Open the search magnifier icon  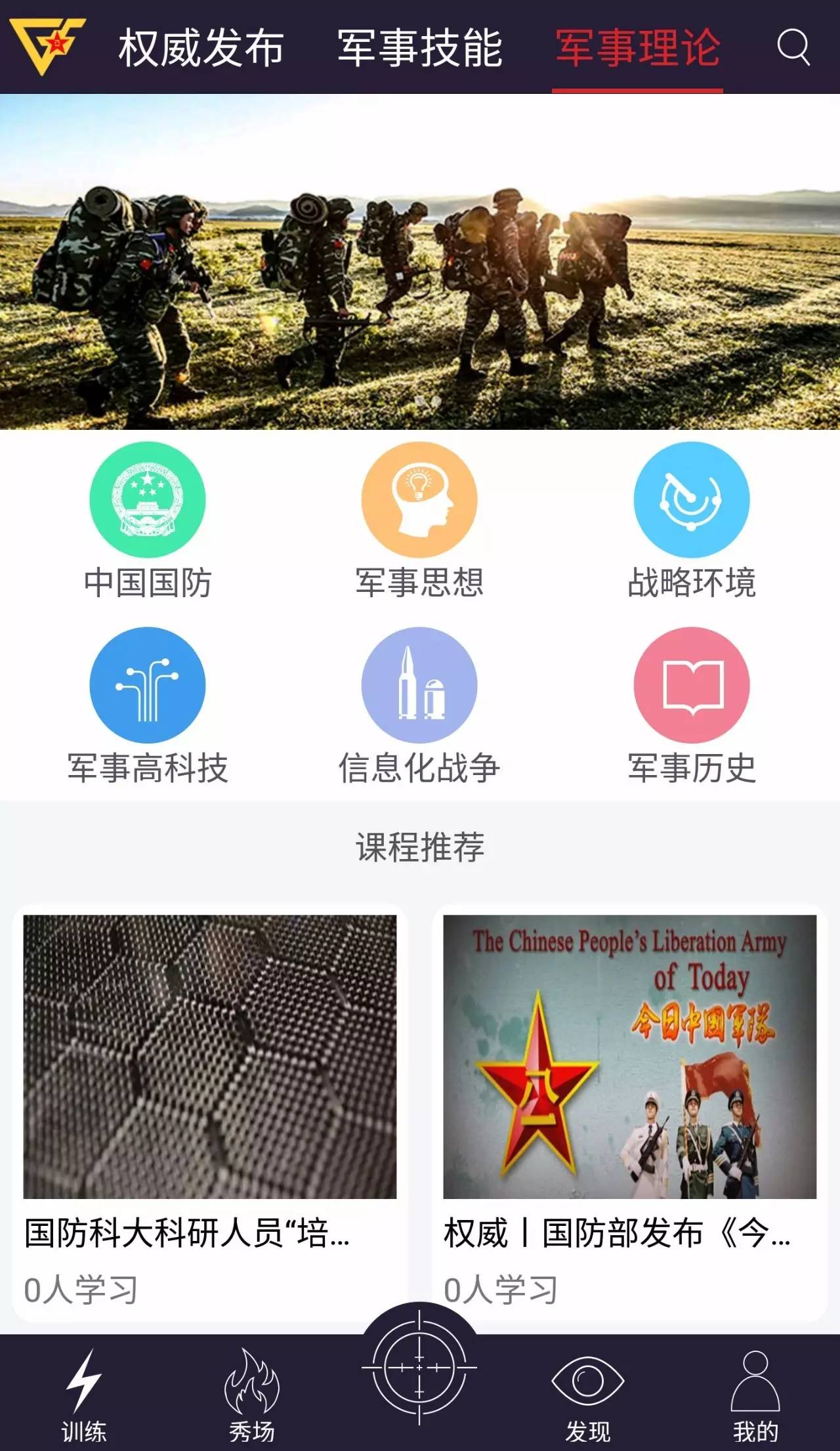click(795, 47)
